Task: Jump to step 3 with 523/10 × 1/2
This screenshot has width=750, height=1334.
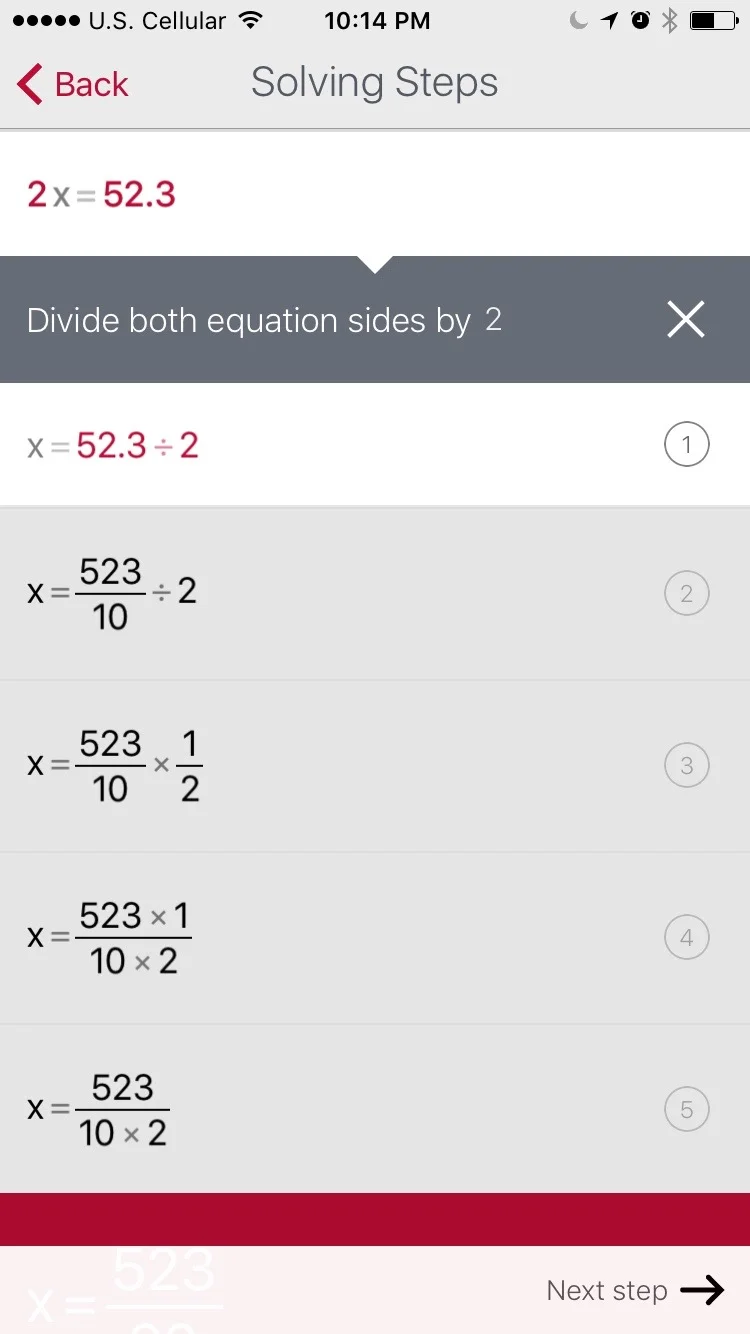Action: coord(375,766)
